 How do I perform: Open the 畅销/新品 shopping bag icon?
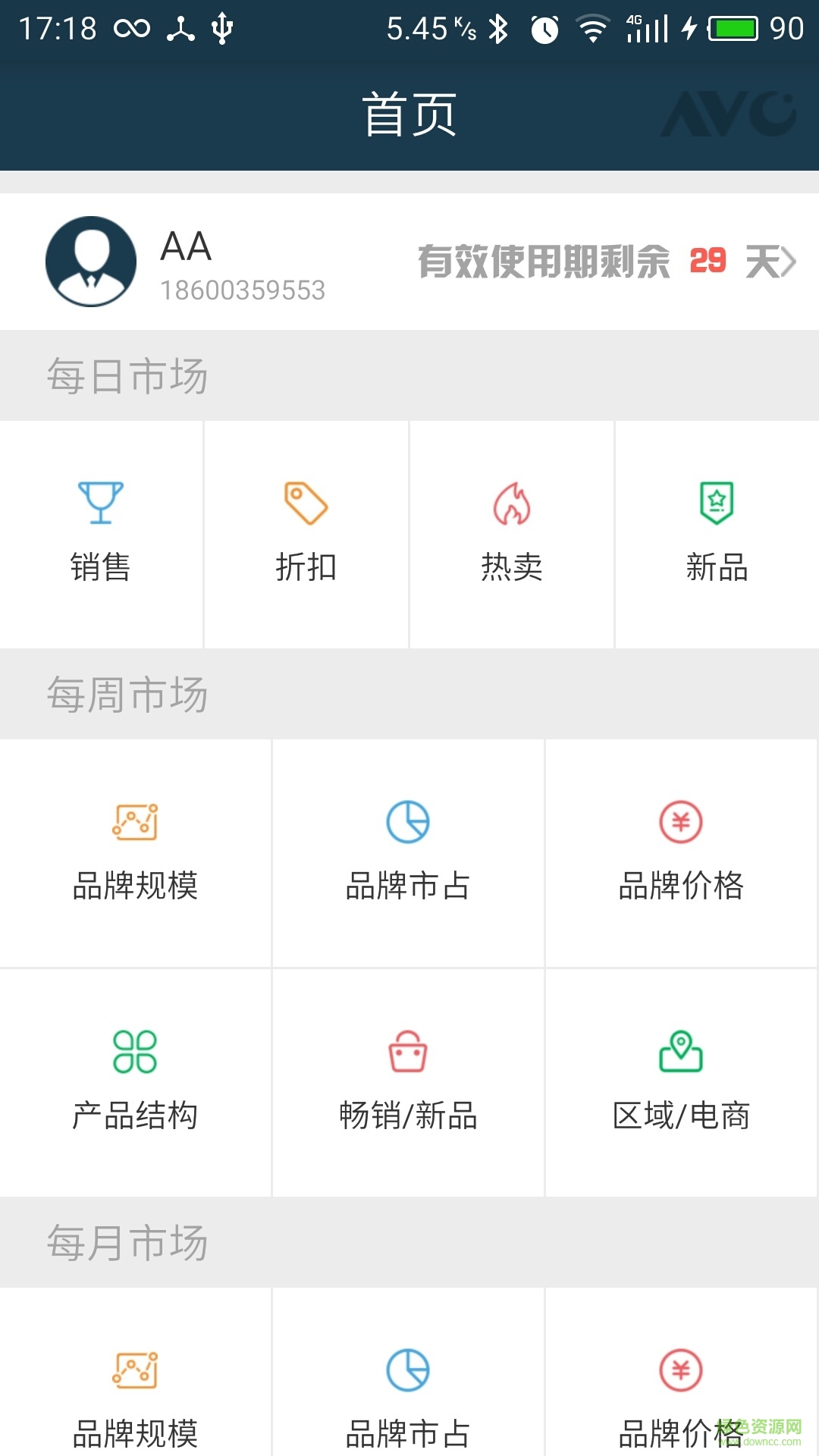point(409,1052)
